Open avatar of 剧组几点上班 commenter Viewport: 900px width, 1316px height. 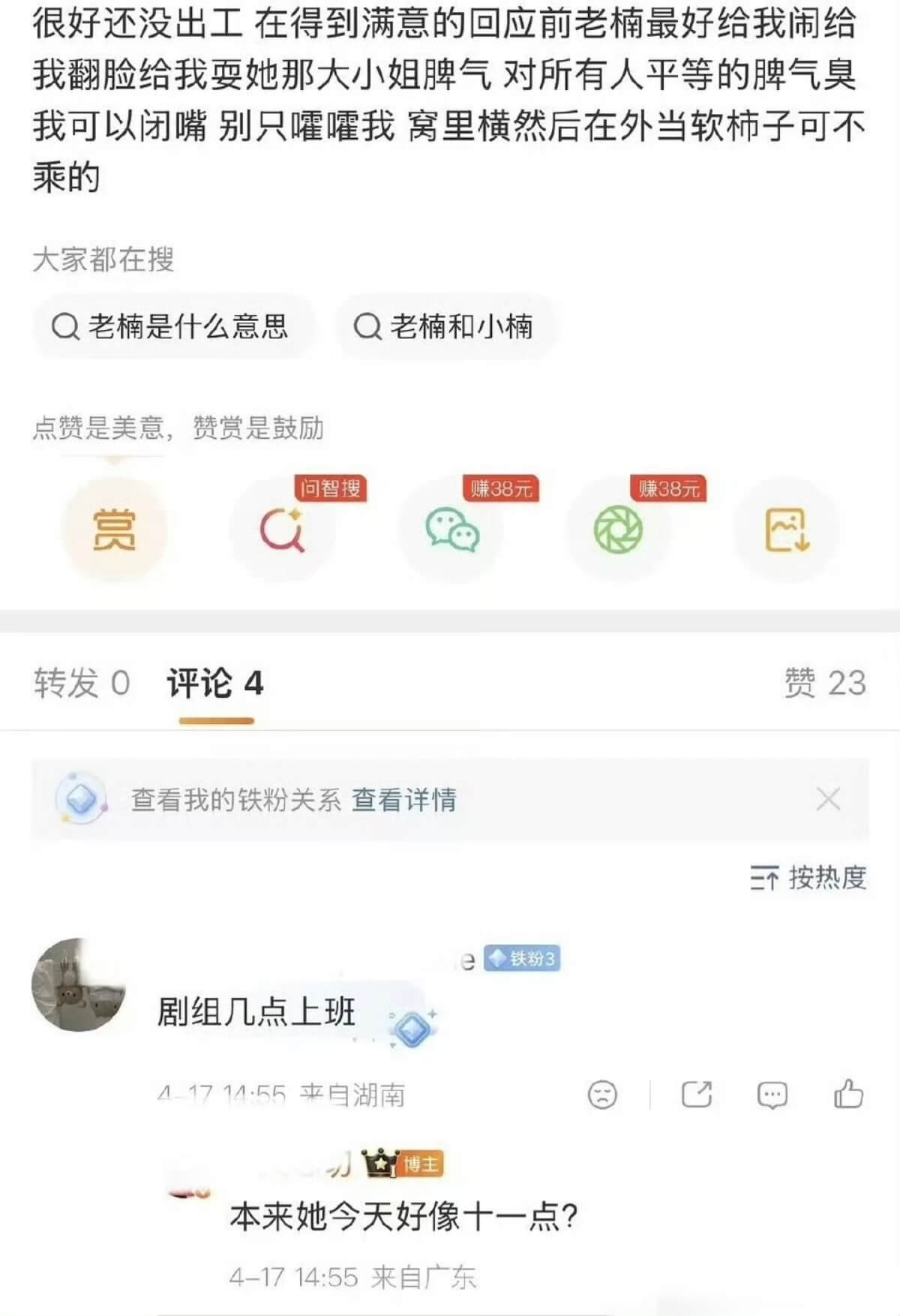79,984
